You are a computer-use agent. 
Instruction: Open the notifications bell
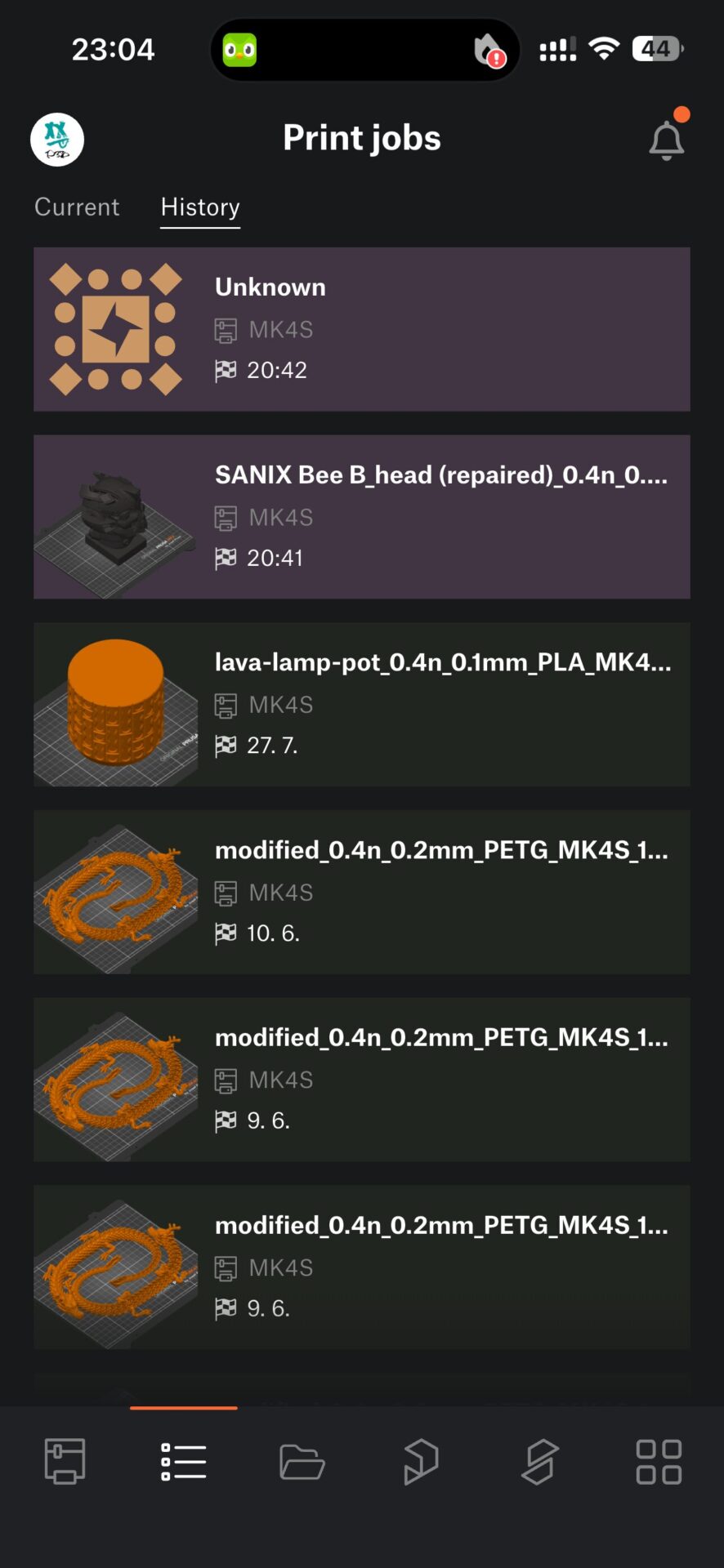pyautogui.click(x=666, y=140)
